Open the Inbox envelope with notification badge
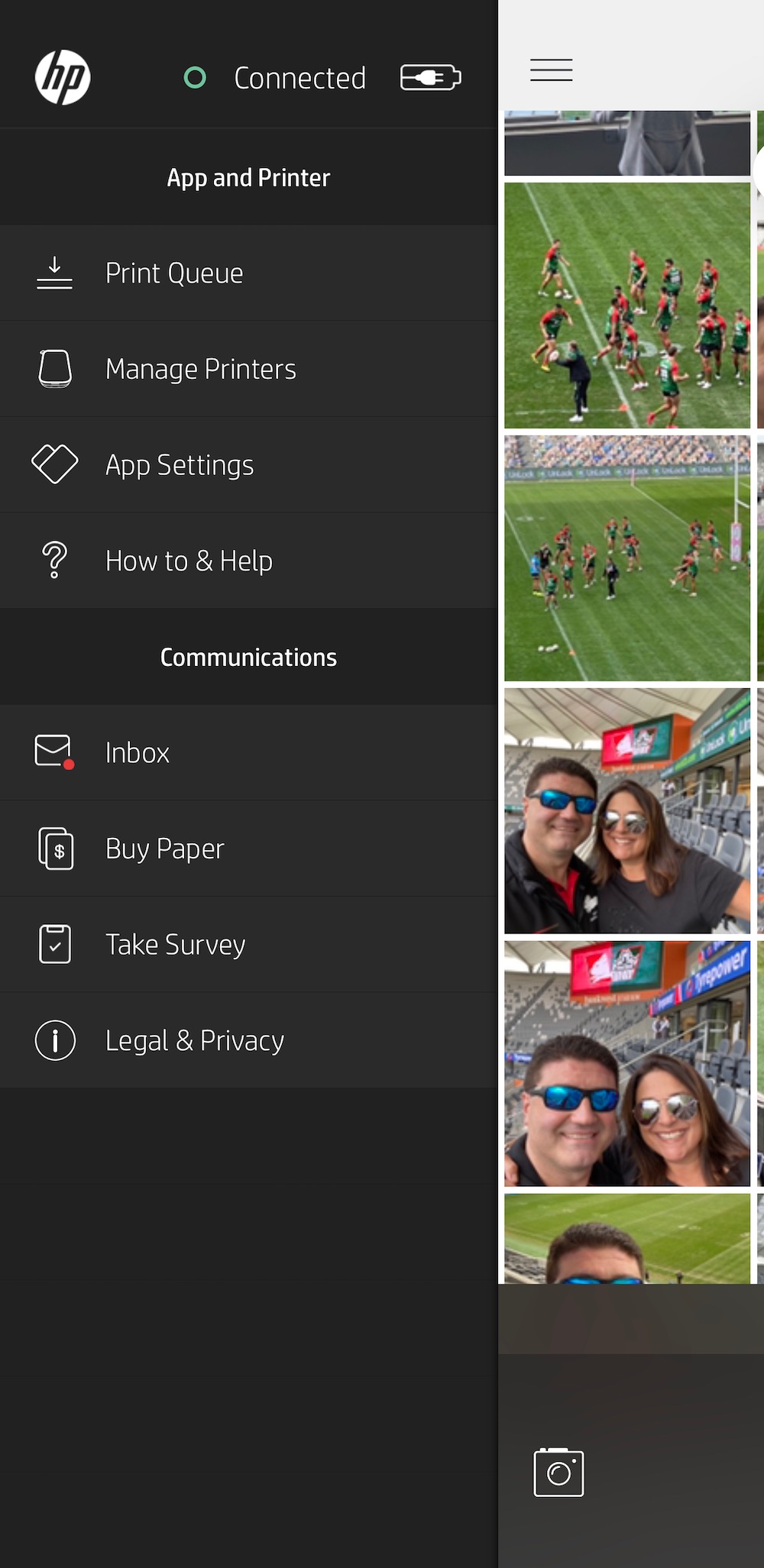The width and height of the screenshot is (764, 1568). (53, 752)
